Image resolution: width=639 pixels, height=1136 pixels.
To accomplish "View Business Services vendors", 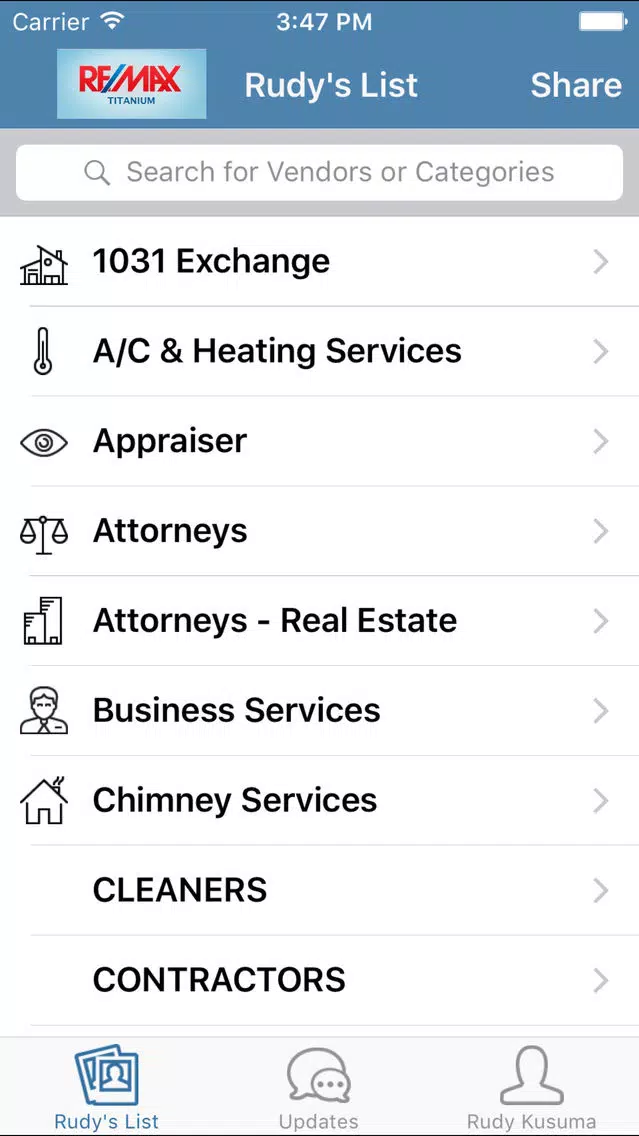I will pos(320,711).
